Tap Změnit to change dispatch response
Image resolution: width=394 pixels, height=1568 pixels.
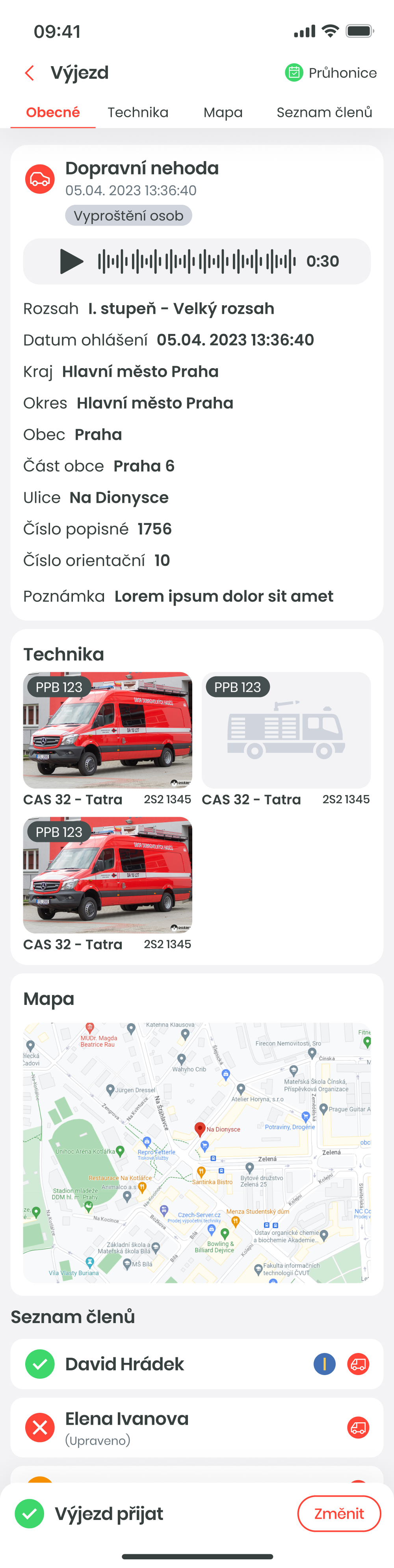338,1513
